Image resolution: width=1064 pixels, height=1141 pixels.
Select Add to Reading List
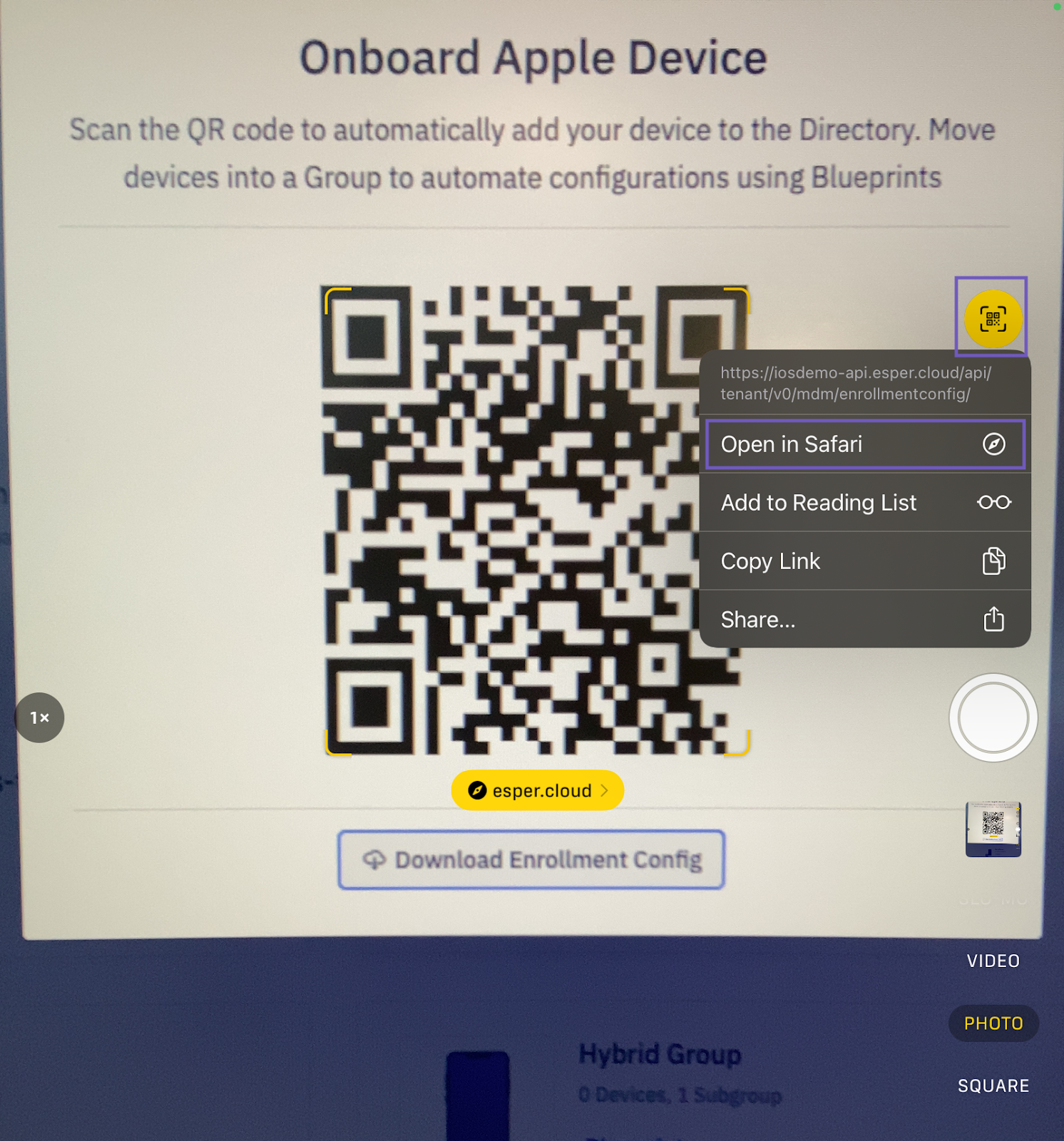pos(864,503)
